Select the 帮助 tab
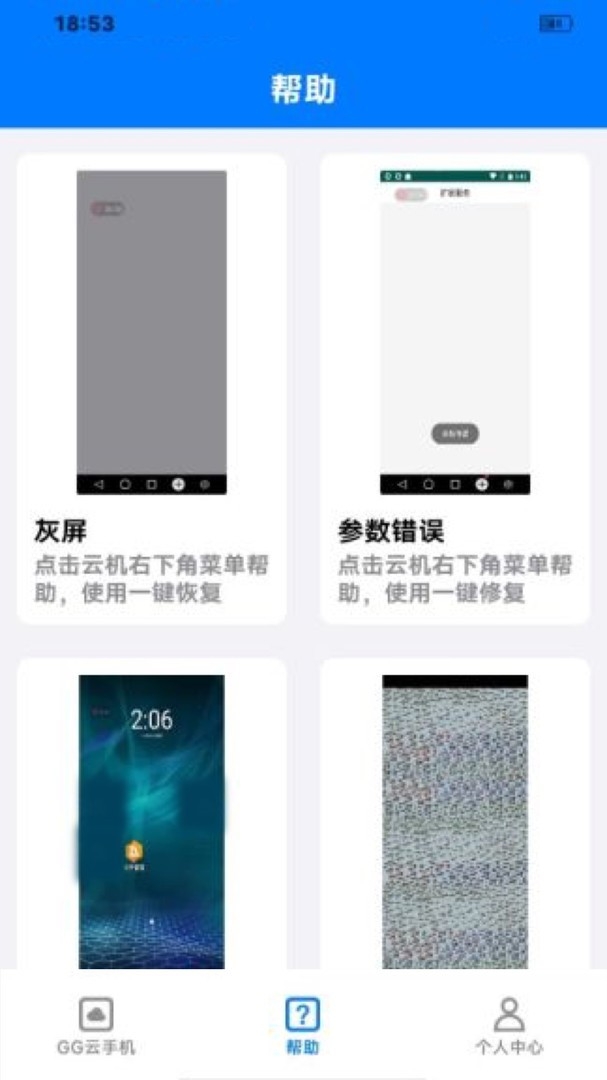Image resolution: width=607 pixels, height=1080 pixels. point(303,1026)
